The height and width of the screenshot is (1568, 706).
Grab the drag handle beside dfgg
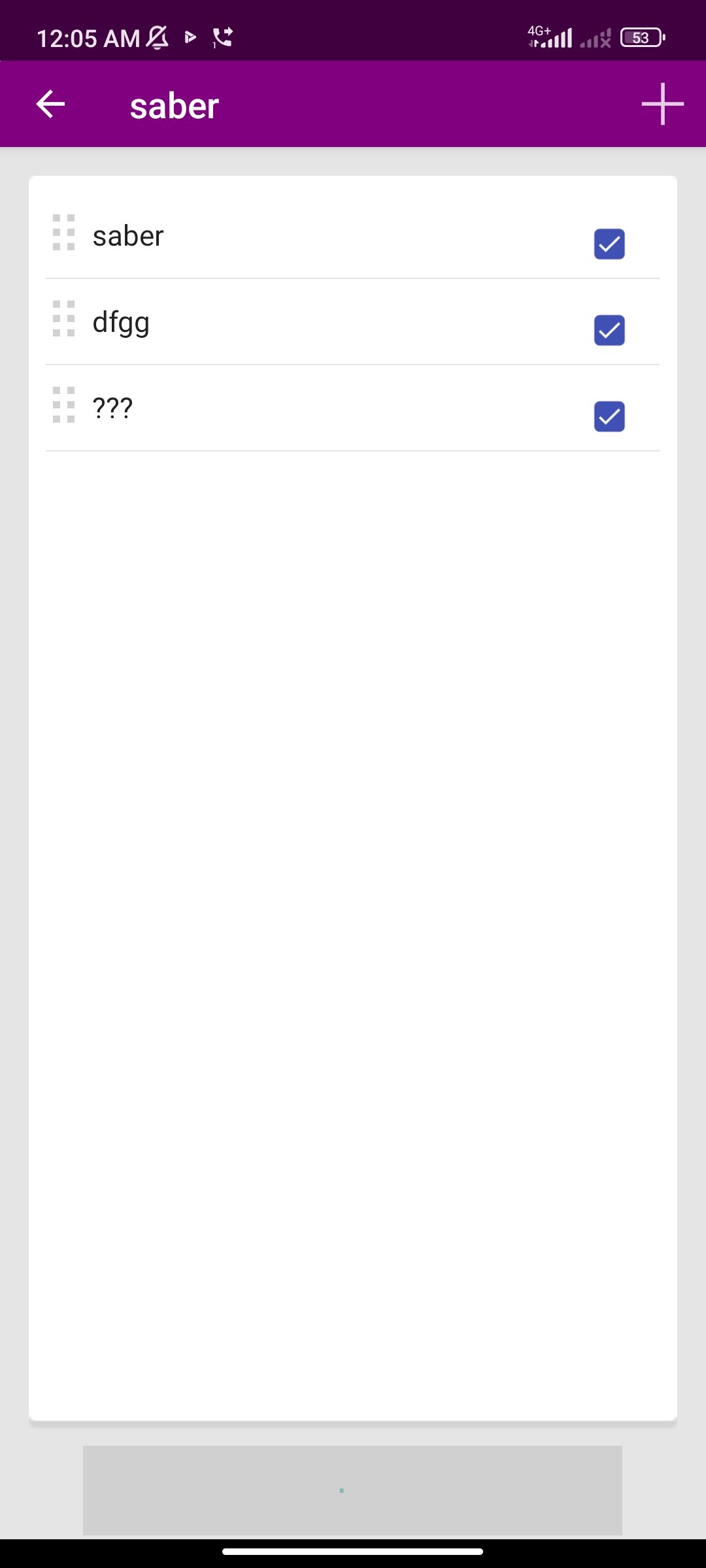(63, 321)
